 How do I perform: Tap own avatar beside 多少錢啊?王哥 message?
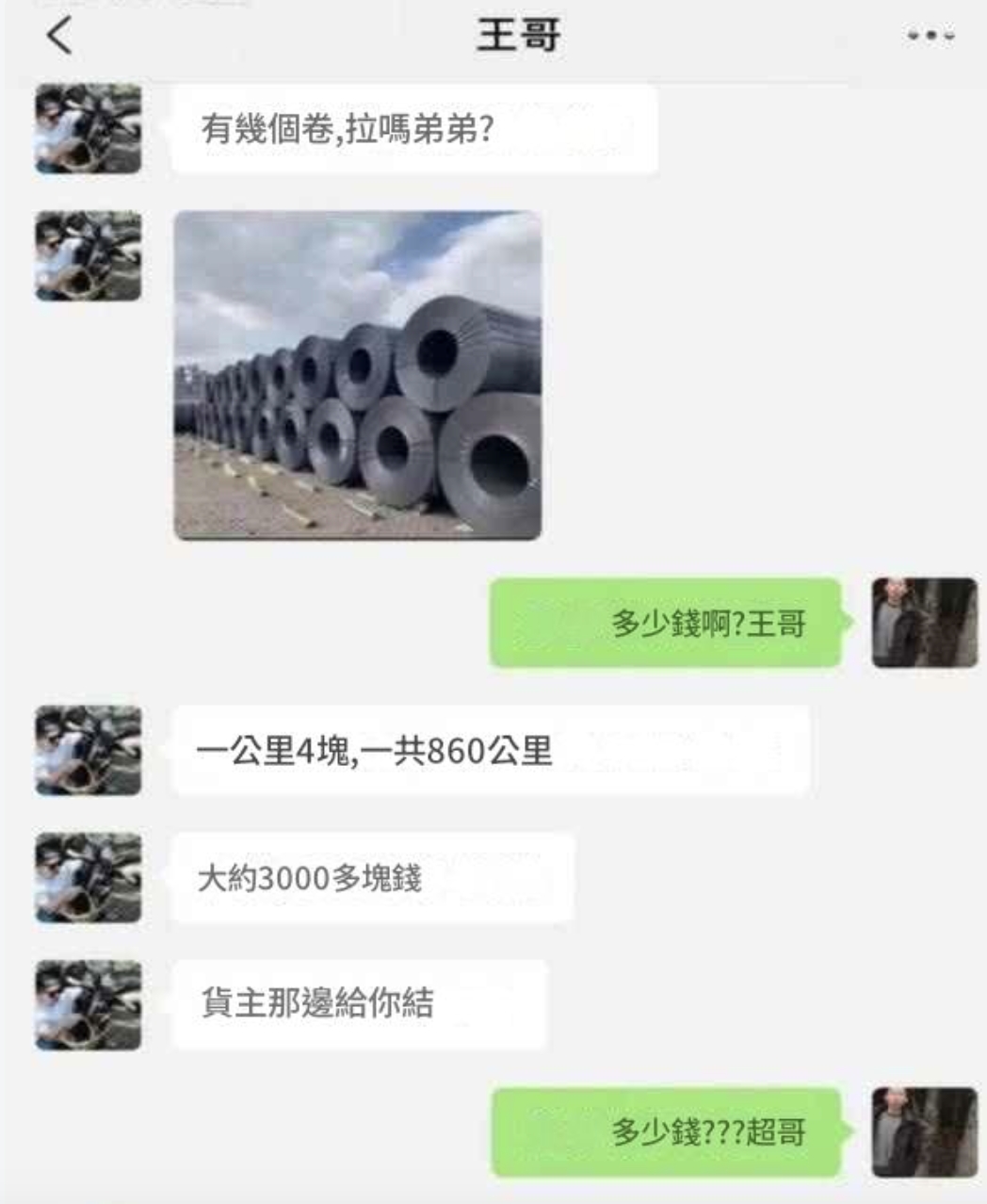tap(924, 623)
